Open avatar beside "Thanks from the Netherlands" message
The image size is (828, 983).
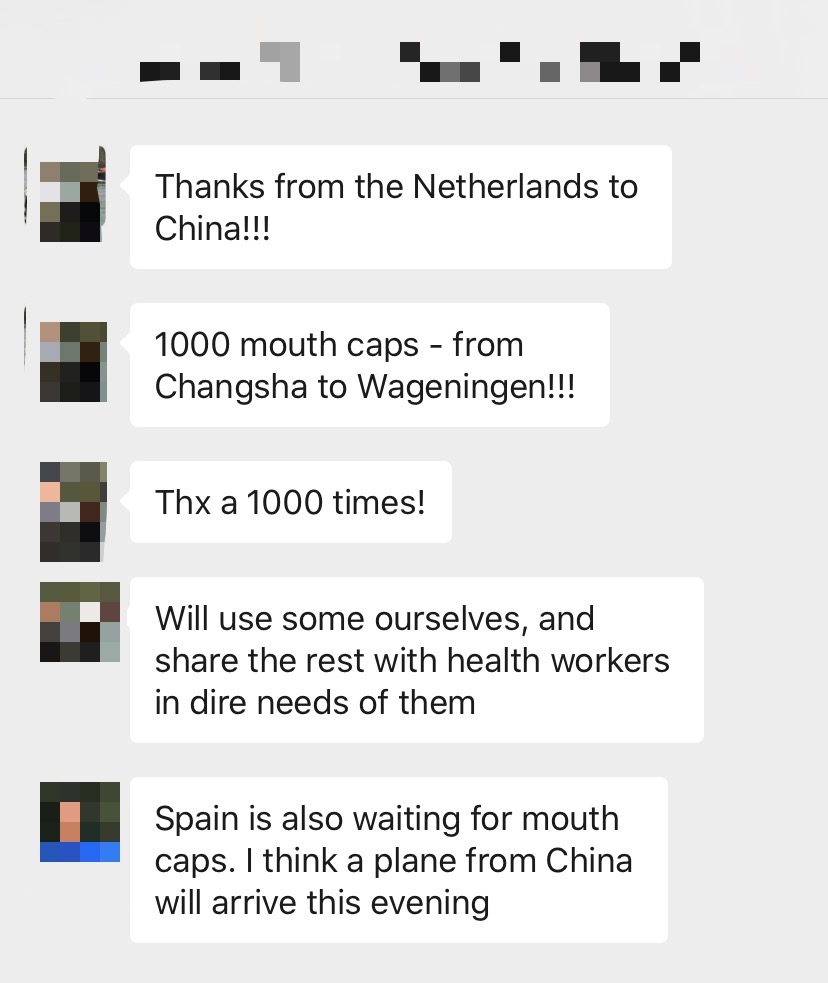point(71,194)
